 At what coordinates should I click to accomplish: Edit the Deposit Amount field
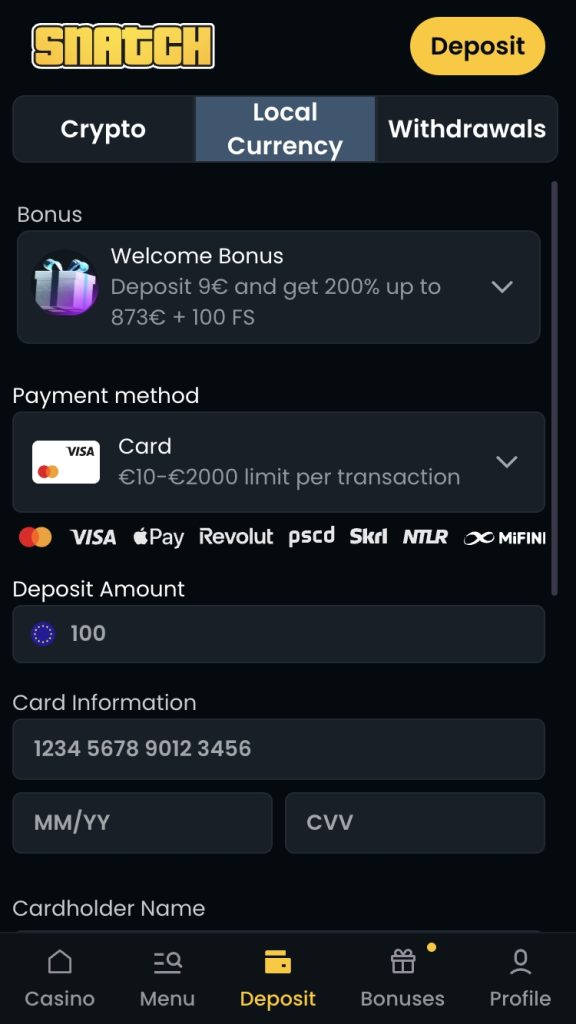coord(279,633)
